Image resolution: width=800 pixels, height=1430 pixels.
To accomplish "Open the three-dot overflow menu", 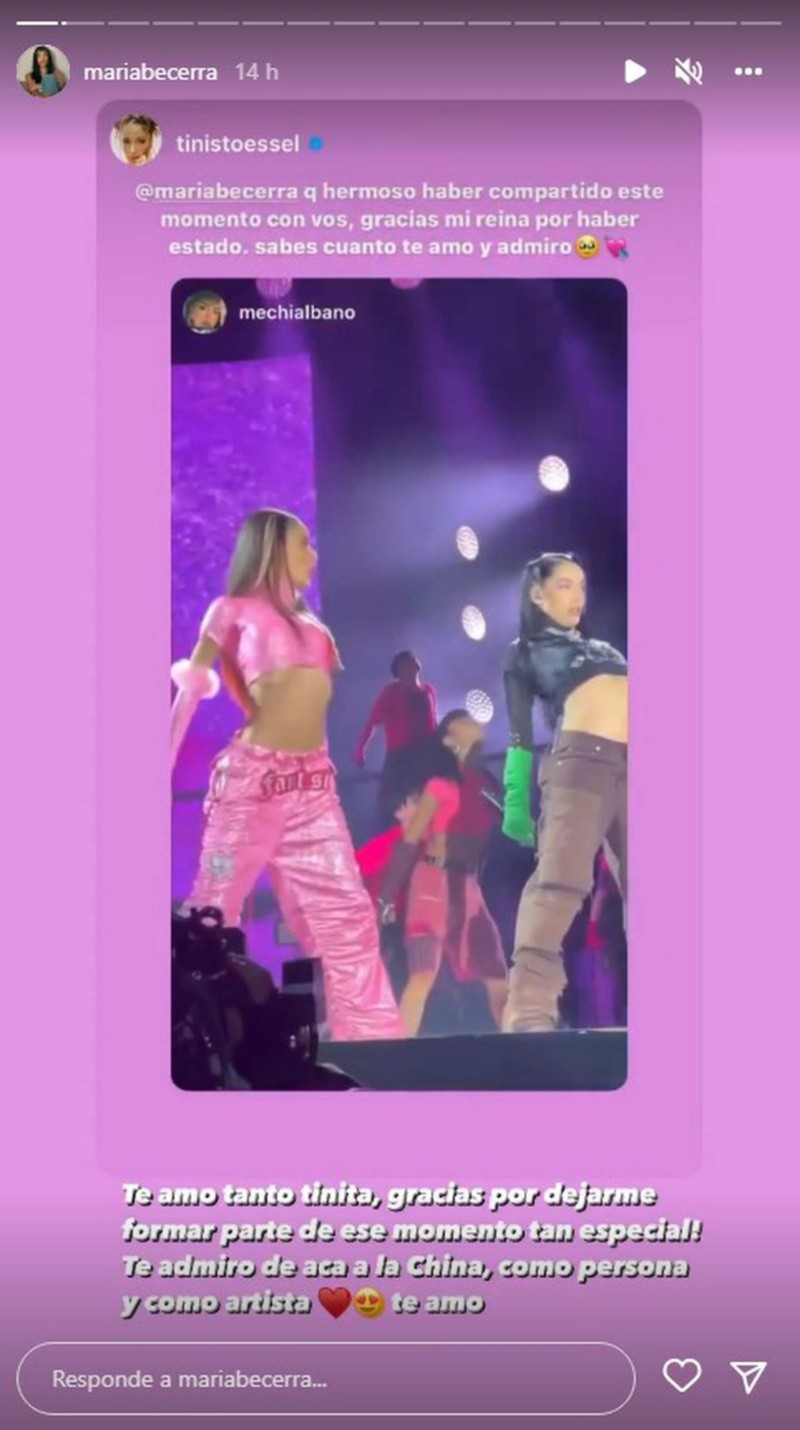I will pos(748,71).
